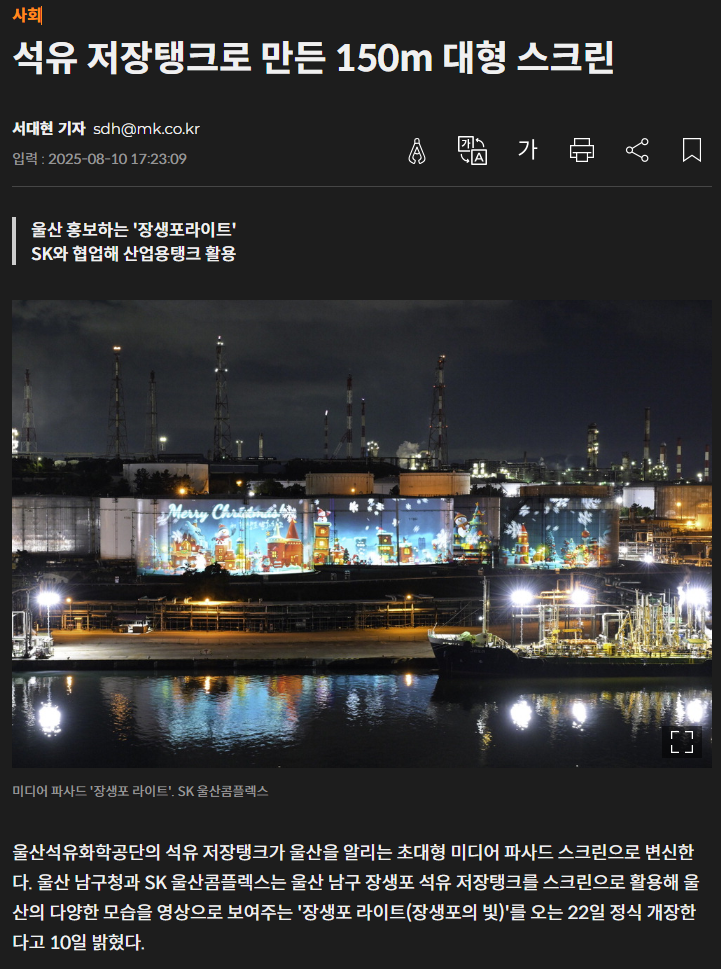721x969 pixels.
Task: Translate this article
Action: (x=472, y=151)
